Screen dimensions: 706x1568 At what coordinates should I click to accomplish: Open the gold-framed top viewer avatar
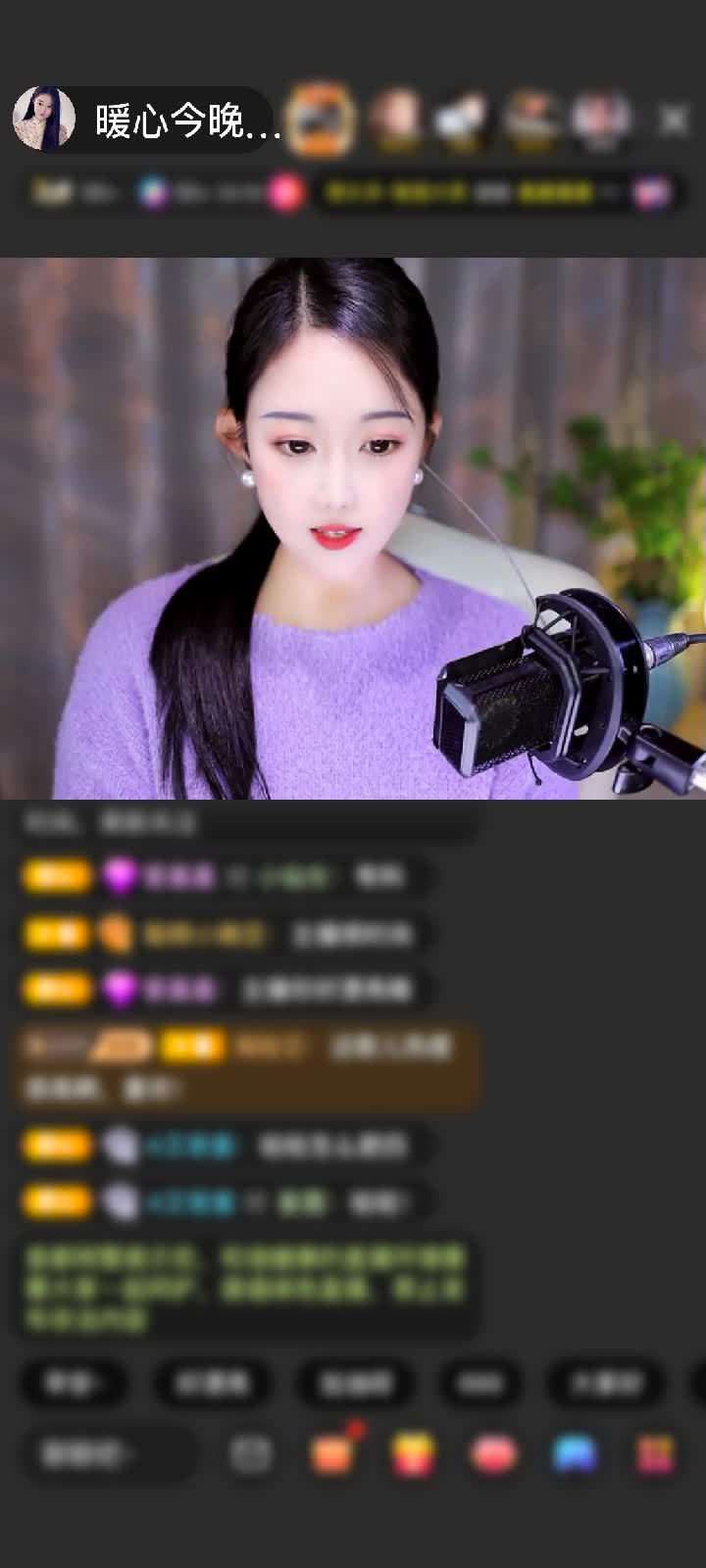click(322, 120)
